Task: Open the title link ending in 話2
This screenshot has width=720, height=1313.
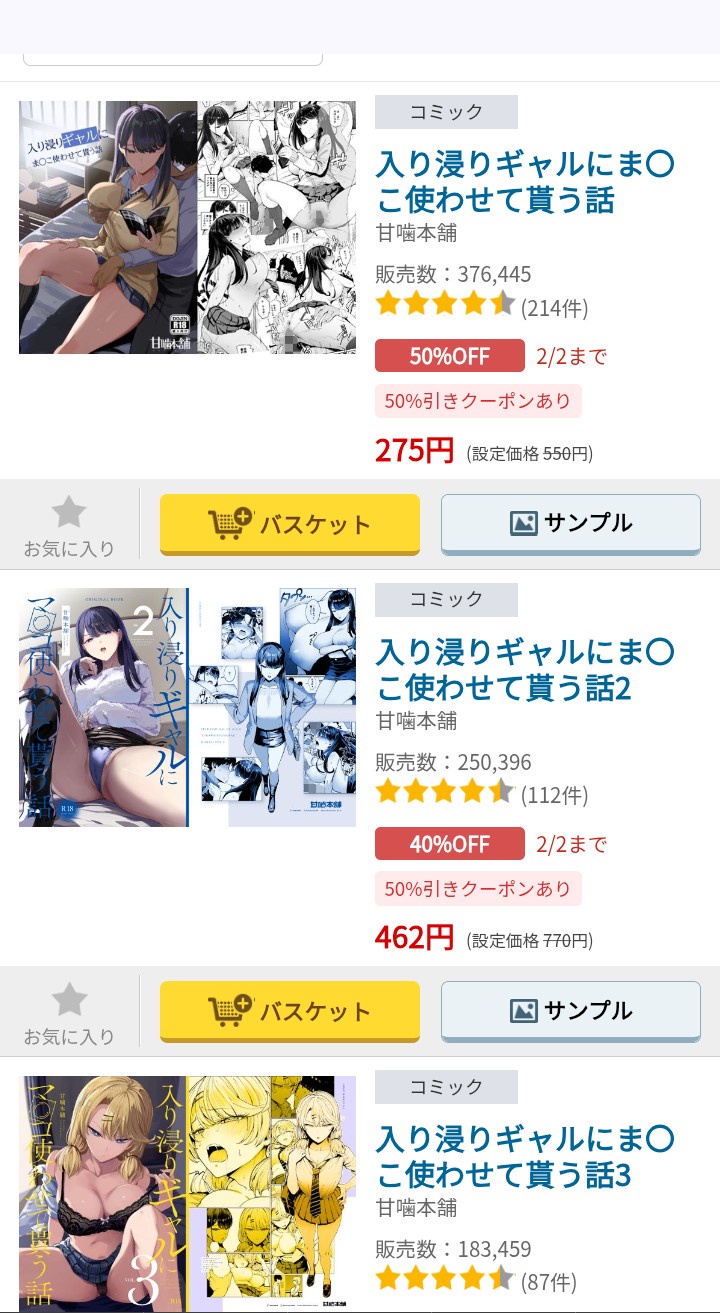Action: click(525, 670)
